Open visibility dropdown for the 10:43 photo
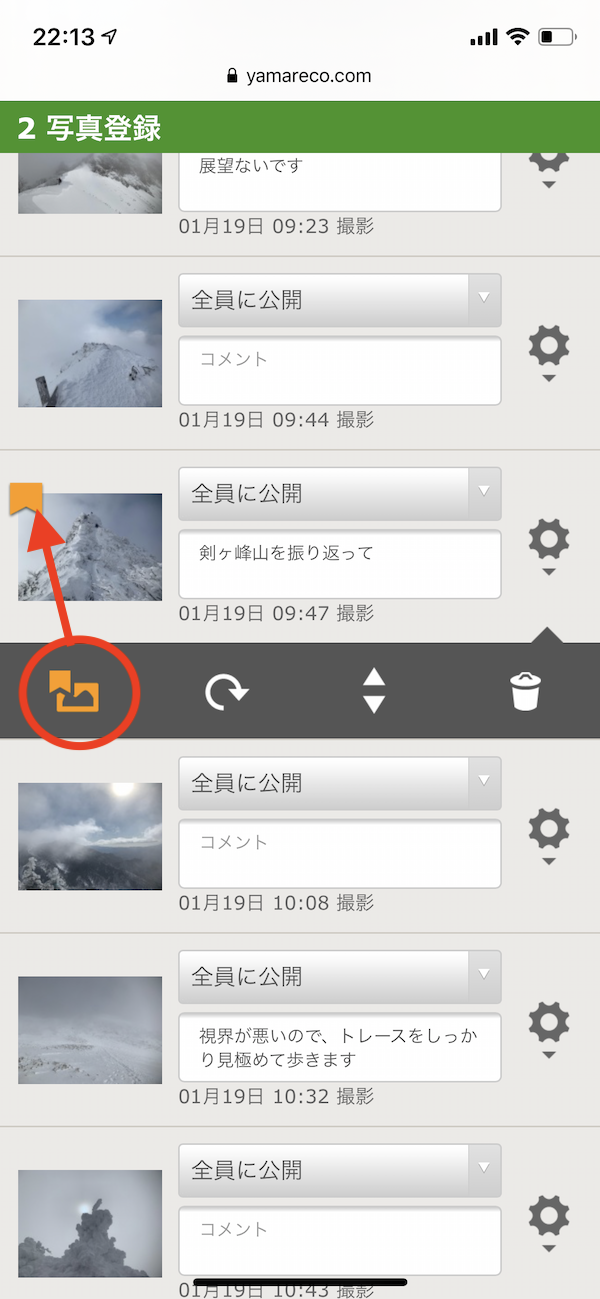The image size is (600, 1299). [340, 1169]
